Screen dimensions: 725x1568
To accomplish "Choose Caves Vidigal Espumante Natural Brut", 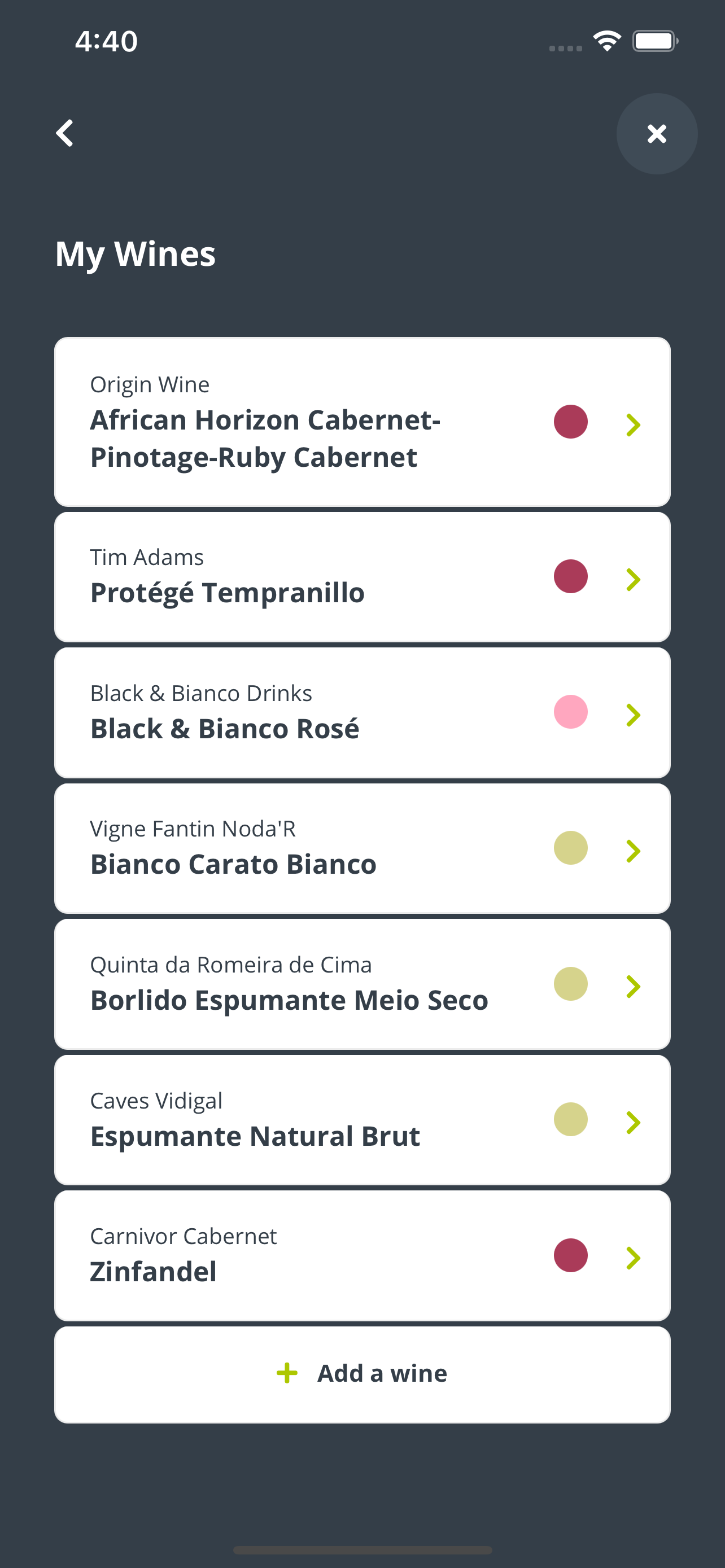I will click(362, 1120).
